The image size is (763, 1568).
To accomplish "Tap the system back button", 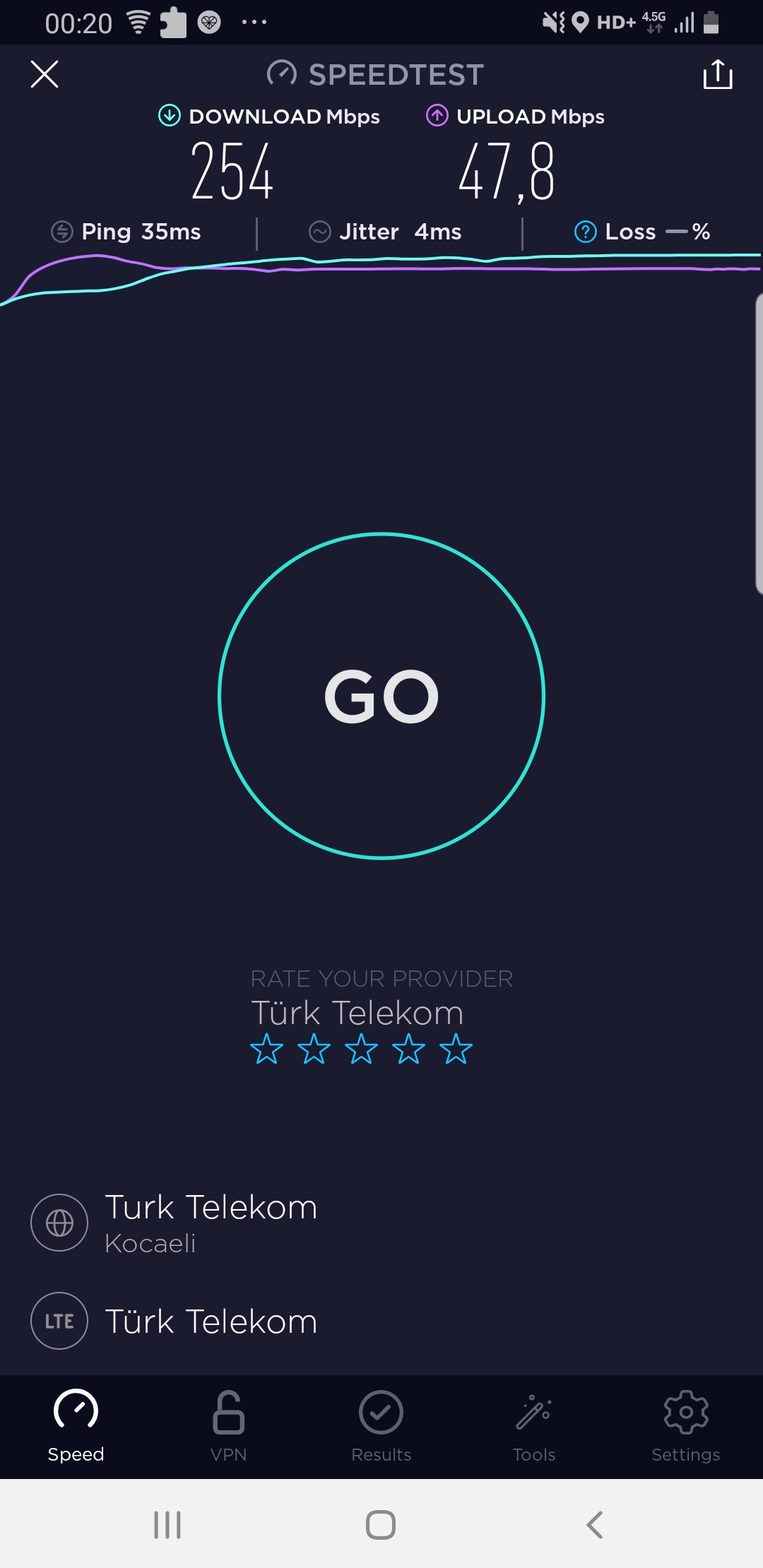I will [x=595, y=1525].
